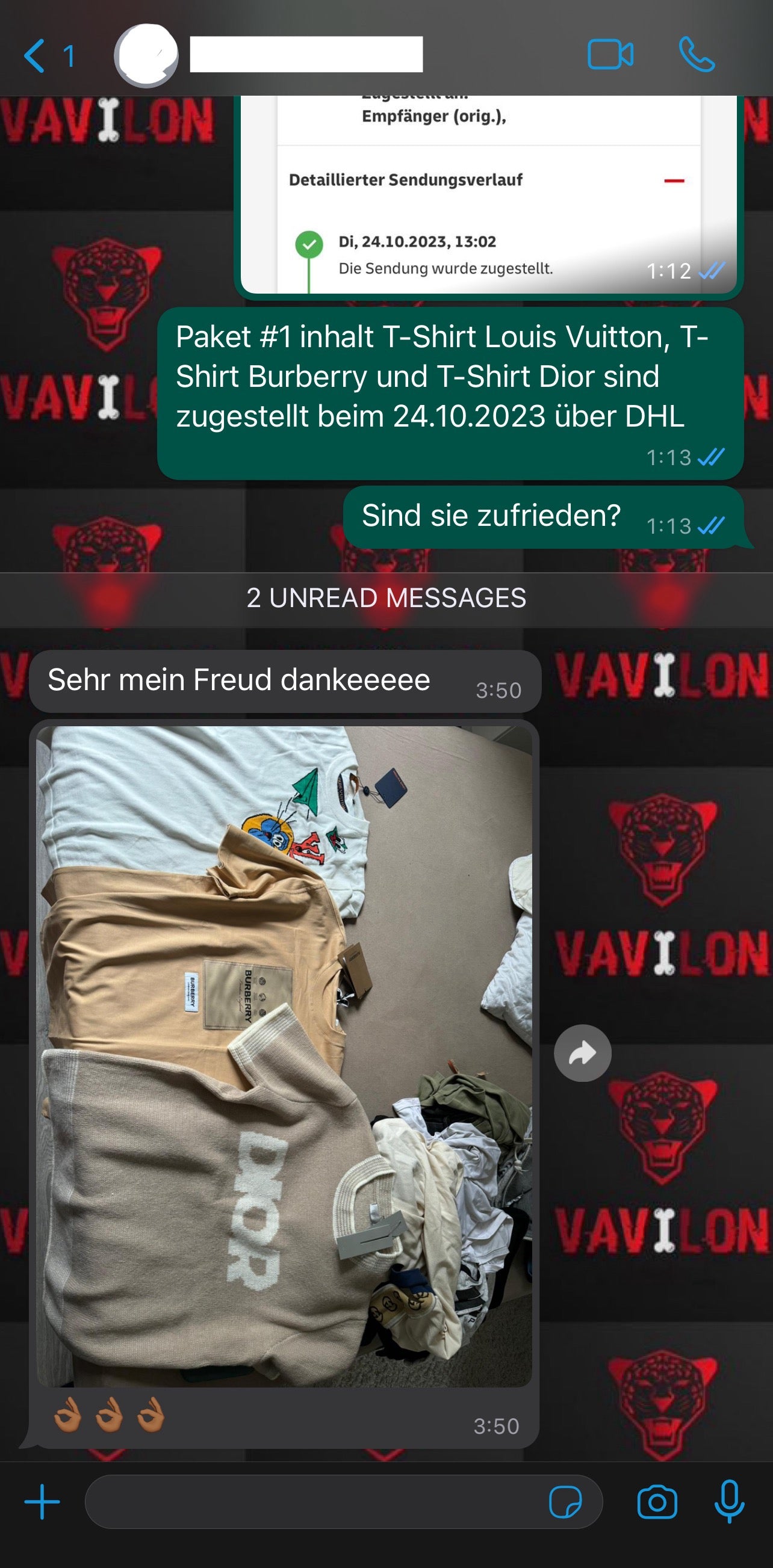This screenshot has width=773, height=1568.
Task: Open the attachment plus menu
Action: 42,1502
